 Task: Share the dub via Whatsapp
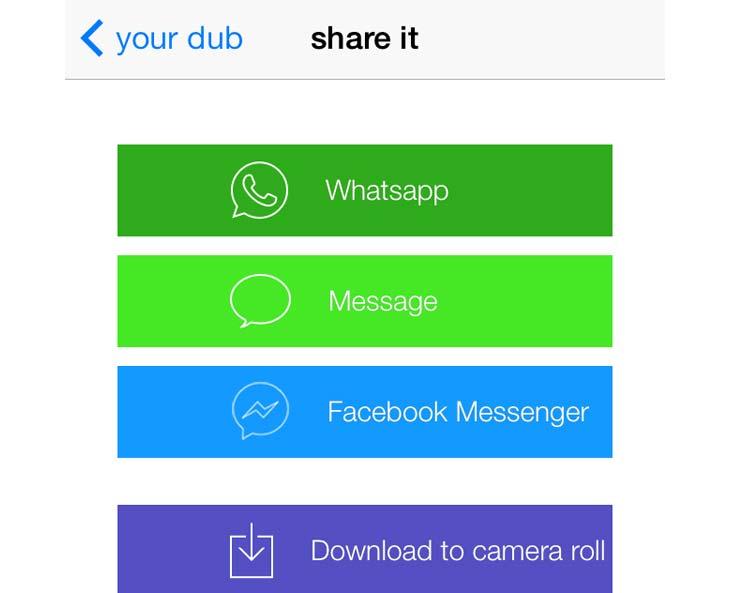(x=364, y=190)
